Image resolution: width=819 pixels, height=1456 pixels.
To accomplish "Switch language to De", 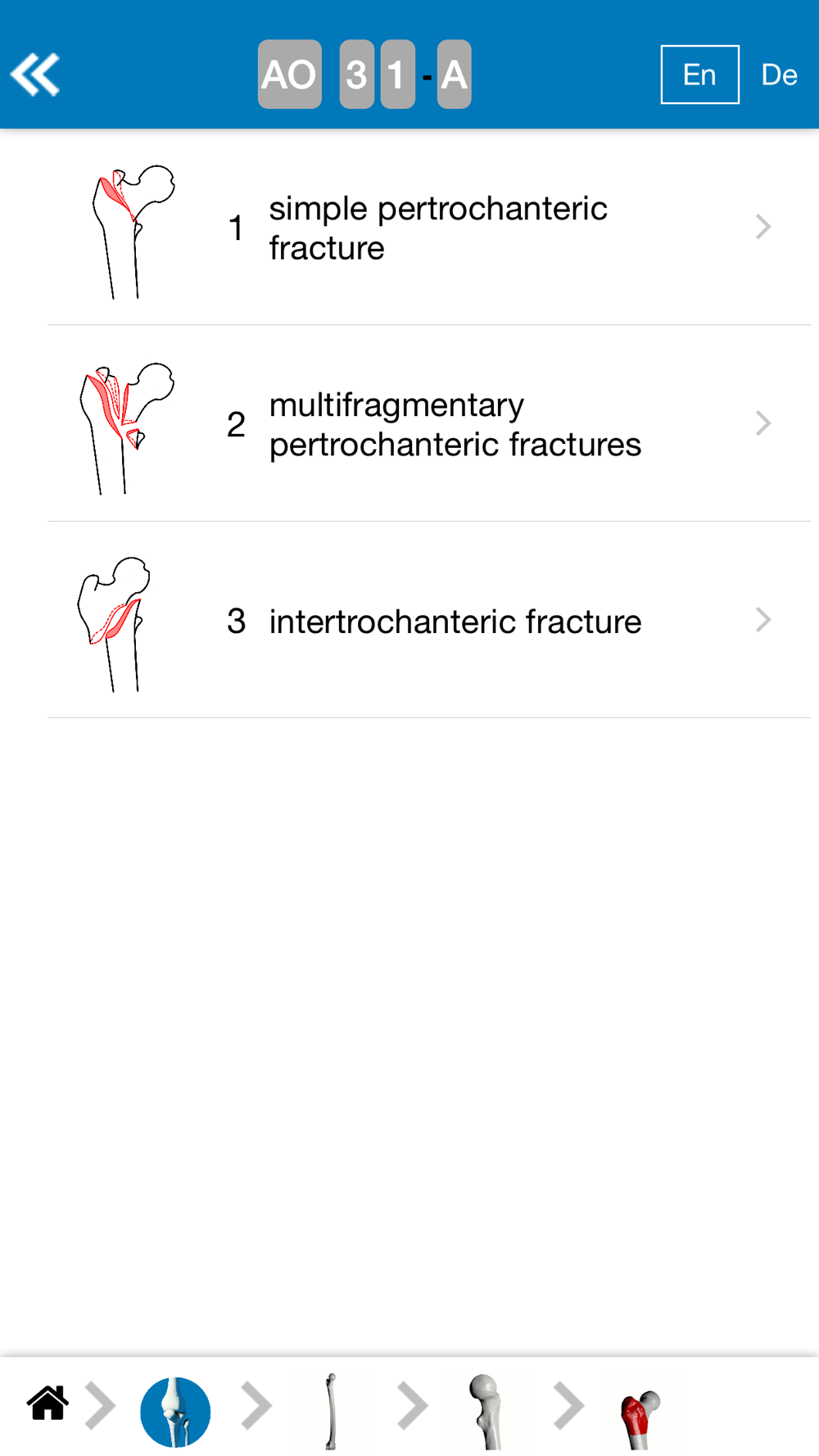I will pos(779,75).
